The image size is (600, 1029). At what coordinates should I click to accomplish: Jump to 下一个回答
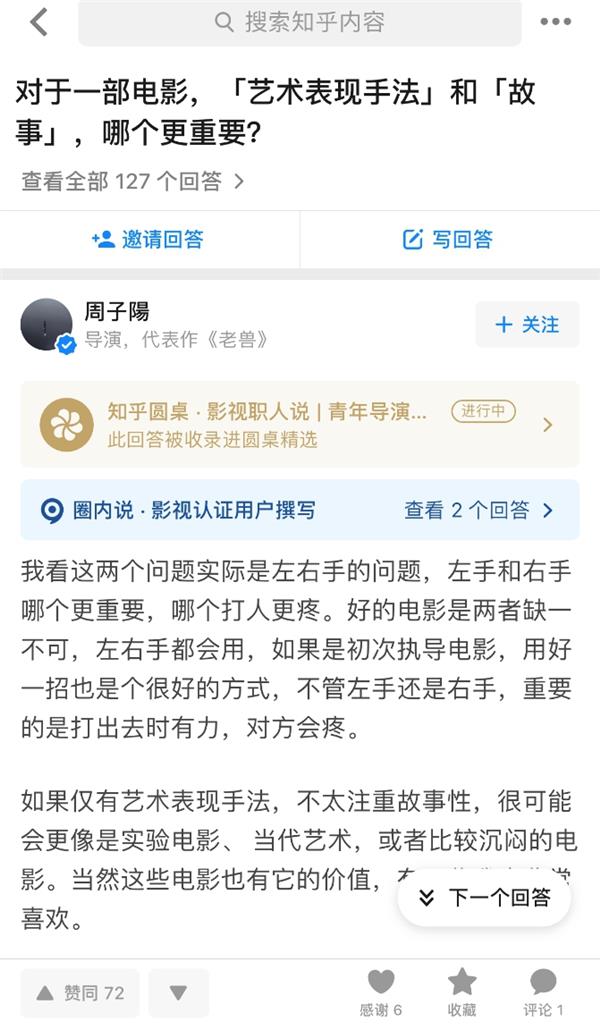point(484,897)
